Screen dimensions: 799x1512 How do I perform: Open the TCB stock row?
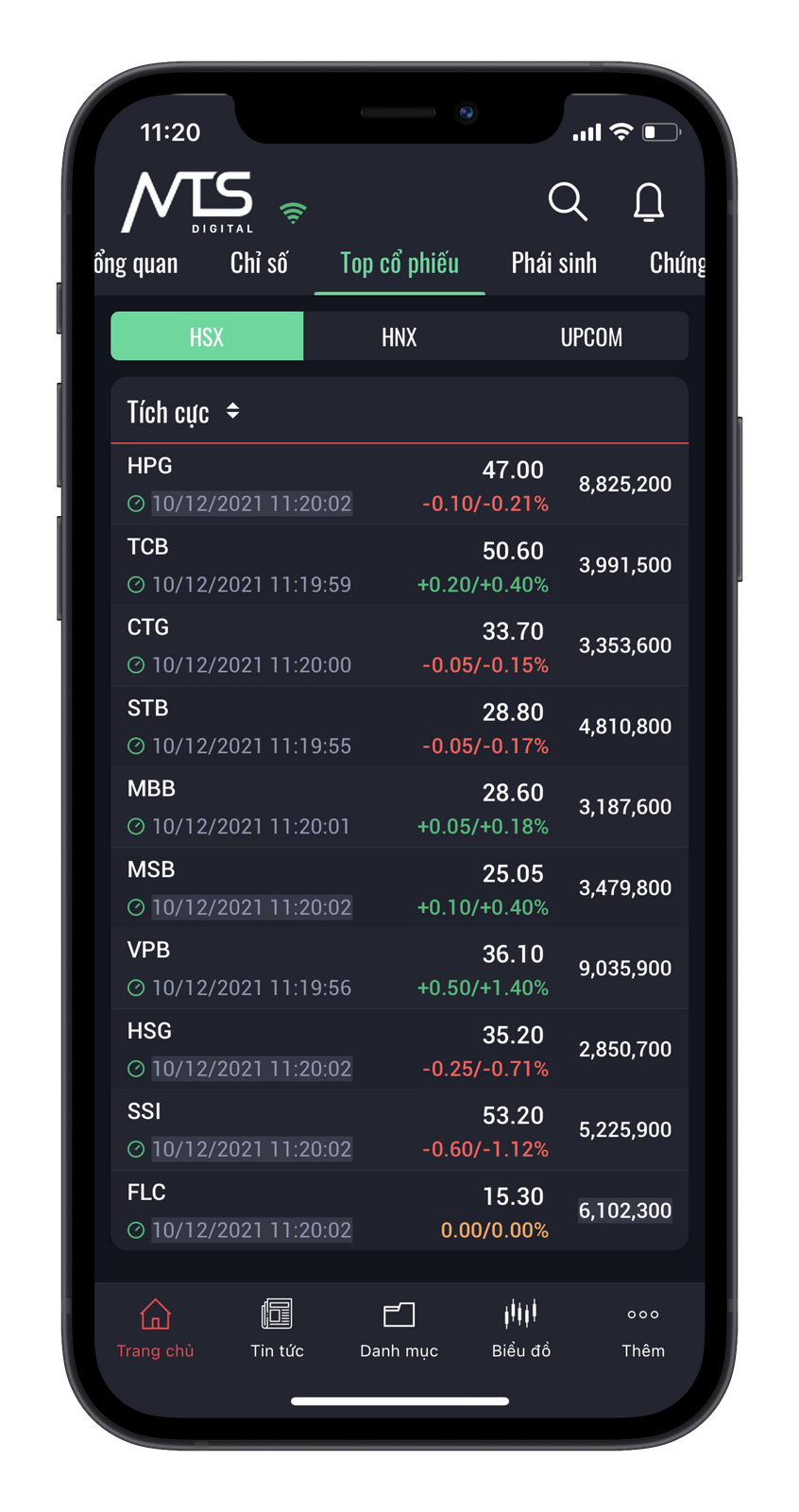pos(399,565)
